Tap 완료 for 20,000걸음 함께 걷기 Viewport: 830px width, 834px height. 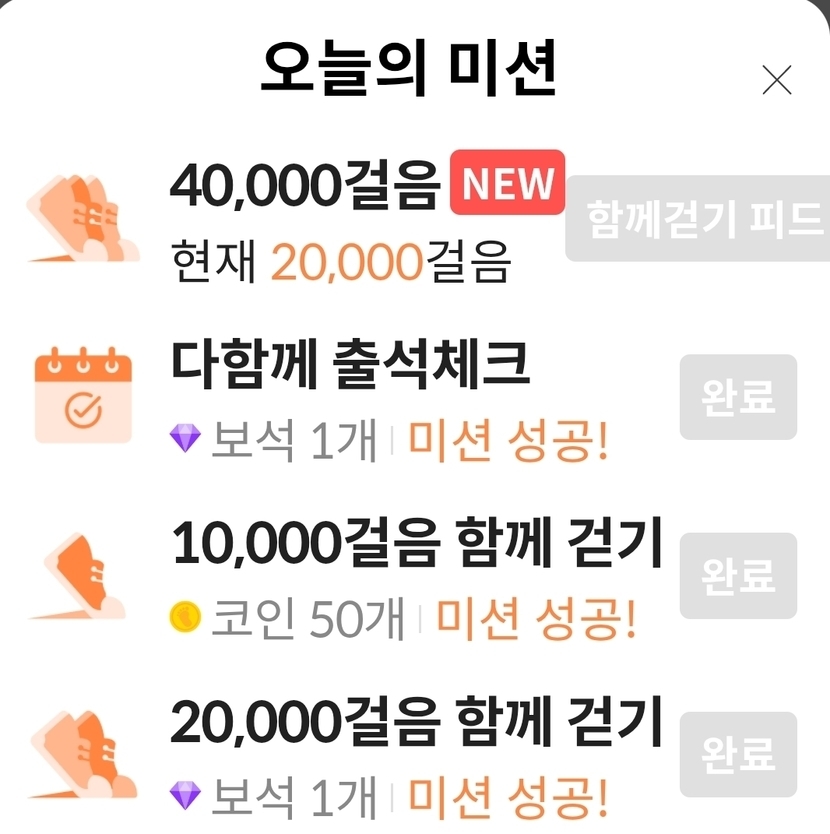[x=738, y=754]
